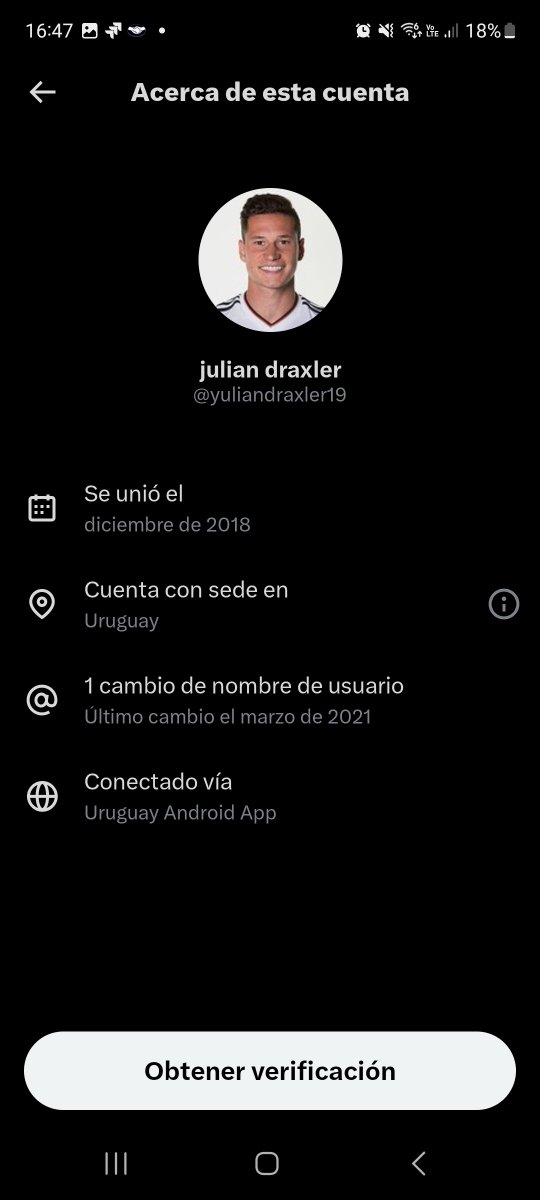Image resolution: width=540 pixels, height=1200 pixels.
Task: Open recent apps from navigation bar
Action: click(116, 1163)
